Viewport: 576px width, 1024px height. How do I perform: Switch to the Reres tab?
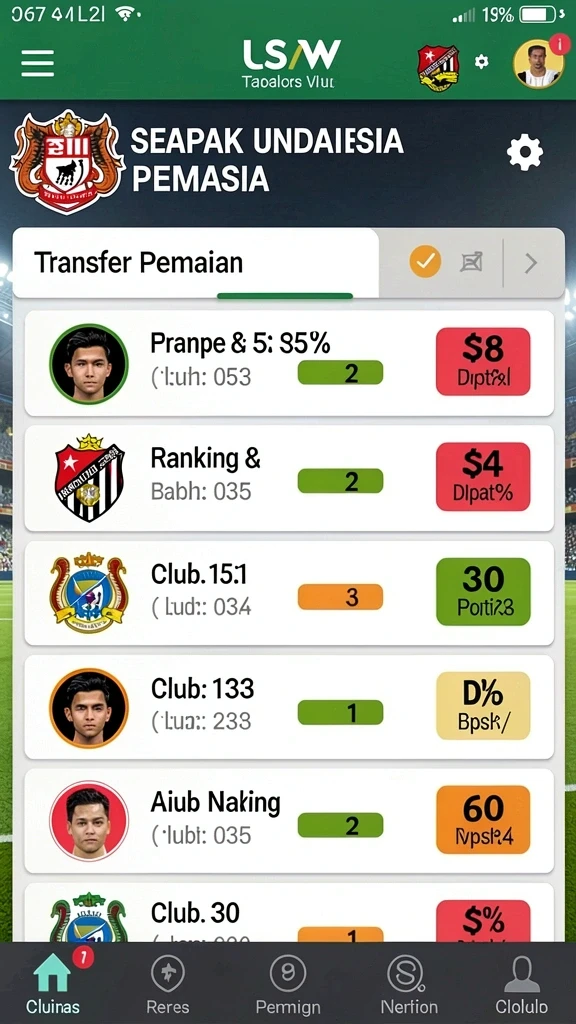pos(168,984)
